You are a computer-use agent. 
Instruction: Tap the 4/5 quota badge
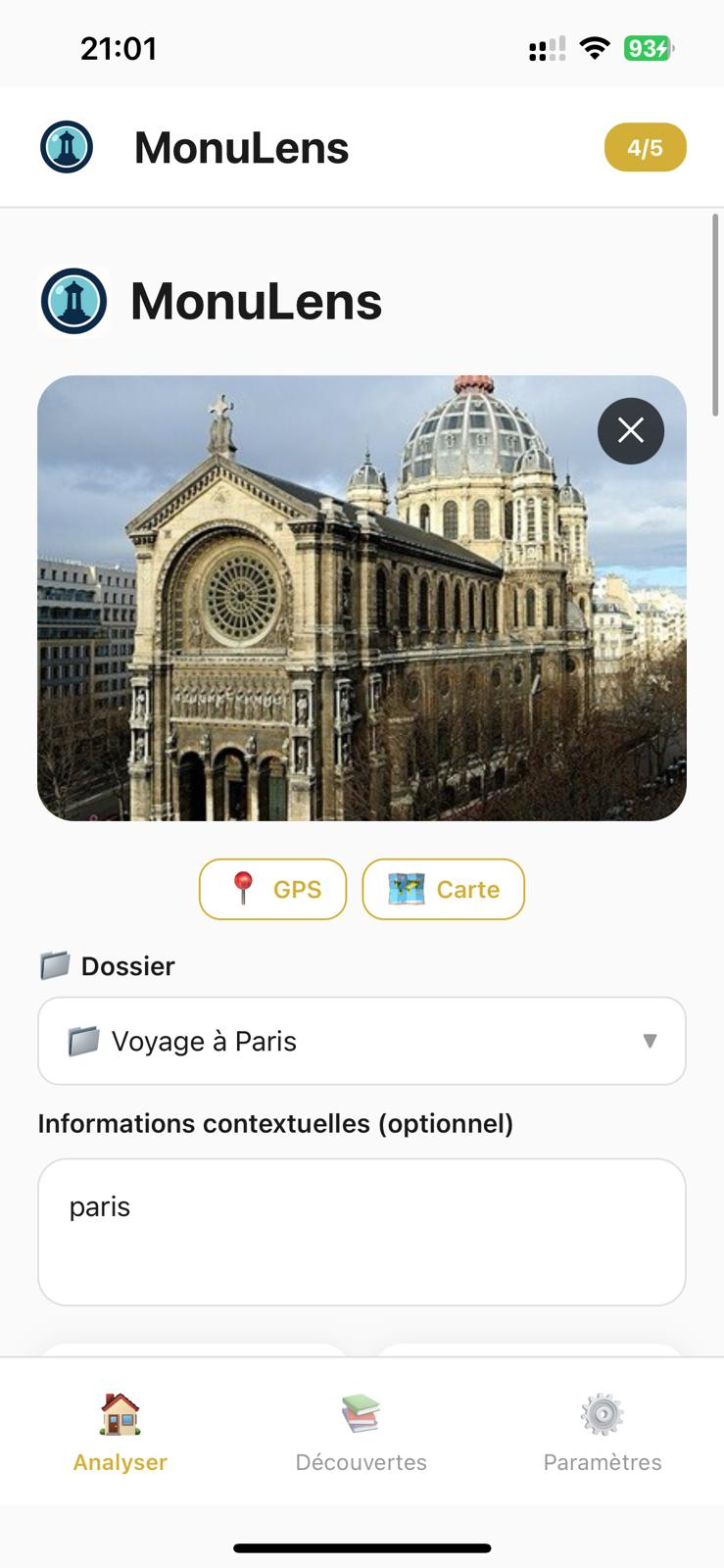pyautogui.click(x=645, y=148)
